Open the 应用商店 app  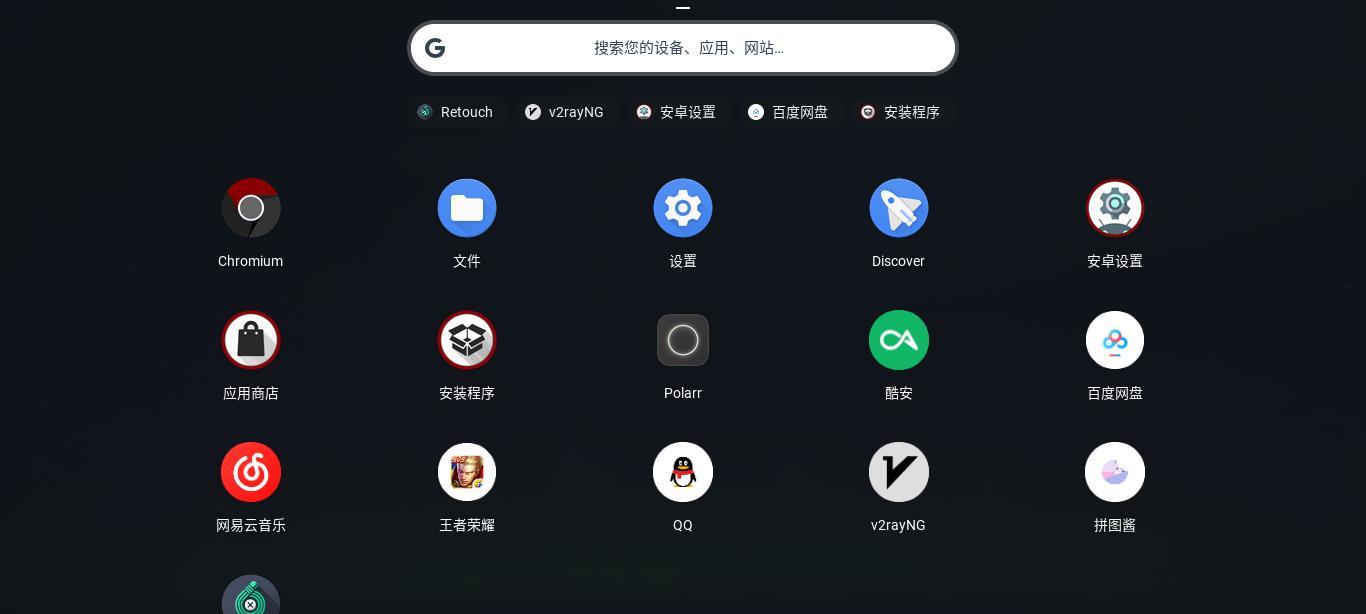pyautogui.click(x=251, y=341)
